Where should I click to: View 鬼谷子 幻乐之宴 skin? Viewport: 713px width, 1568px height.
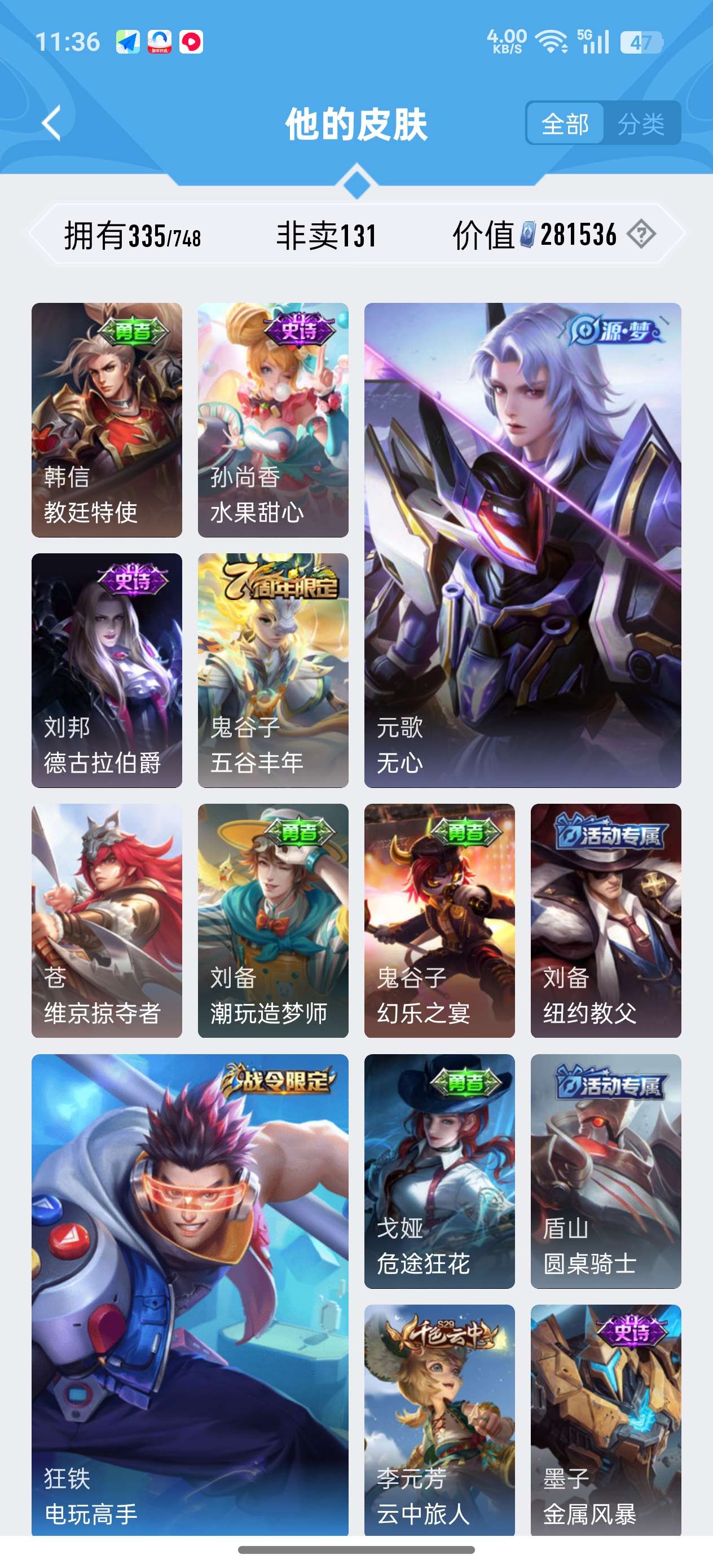[439, 920]
